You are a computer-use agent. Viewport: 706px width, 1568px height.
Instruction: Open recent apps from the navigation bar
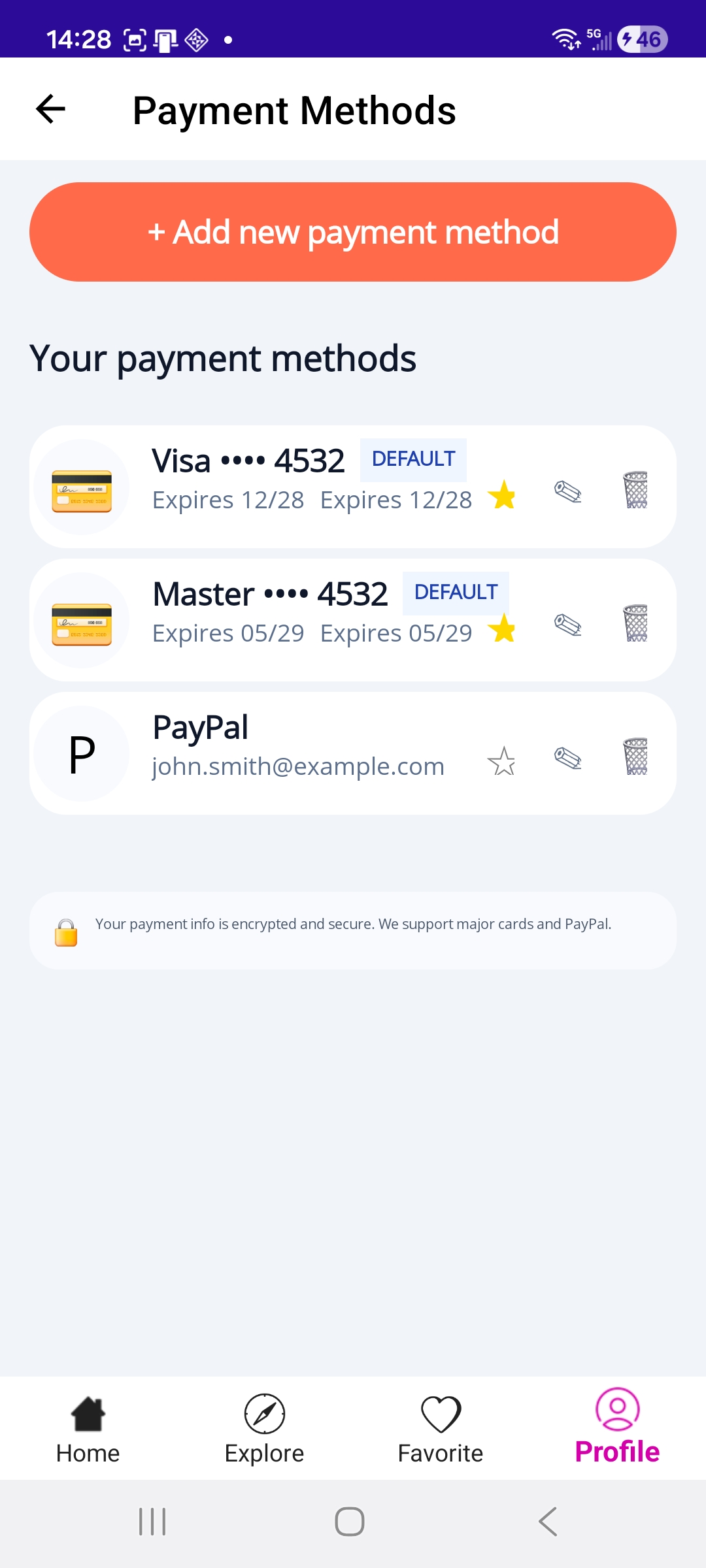tap(152, 1522)
